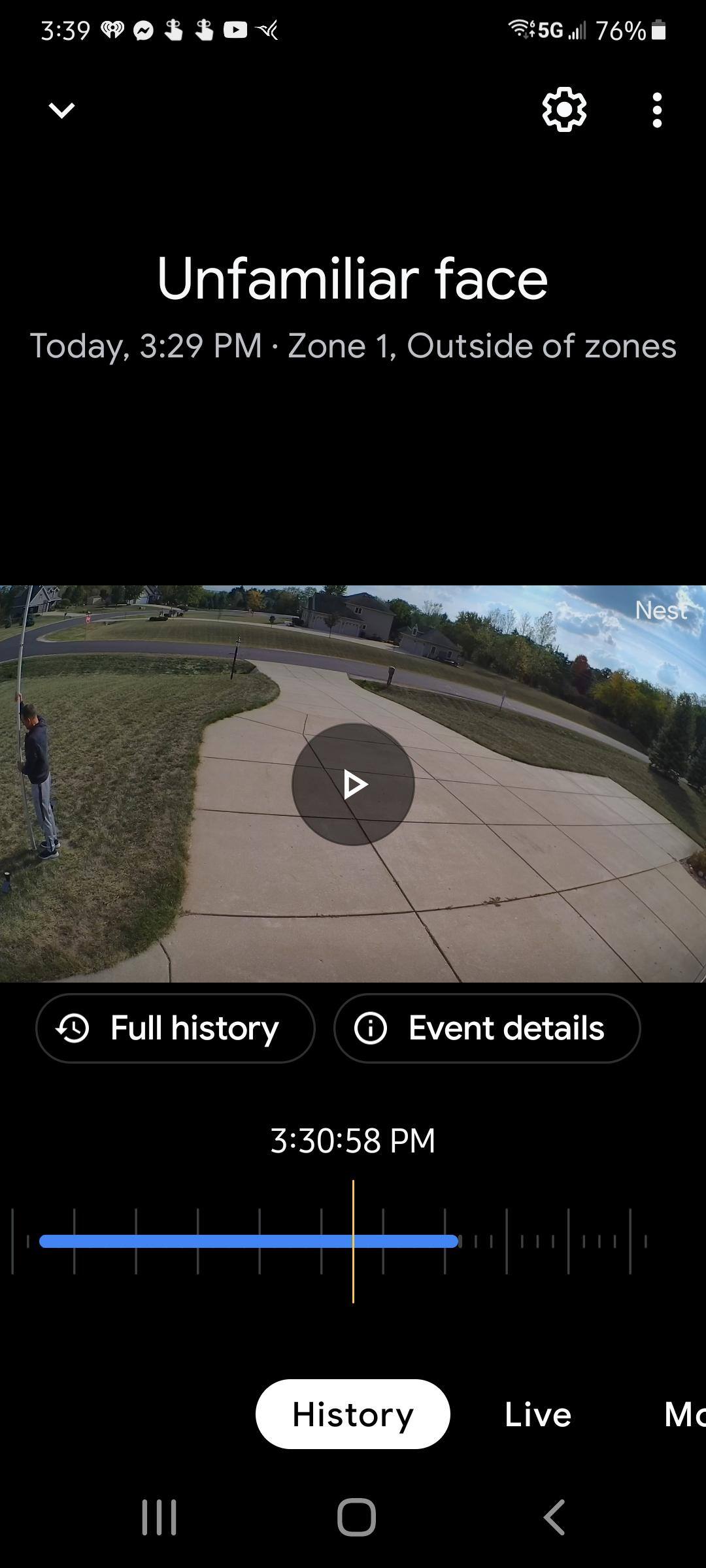Open camera settings gear
The width and height of the screenshot is (706, 1568).
coord(564,110)
